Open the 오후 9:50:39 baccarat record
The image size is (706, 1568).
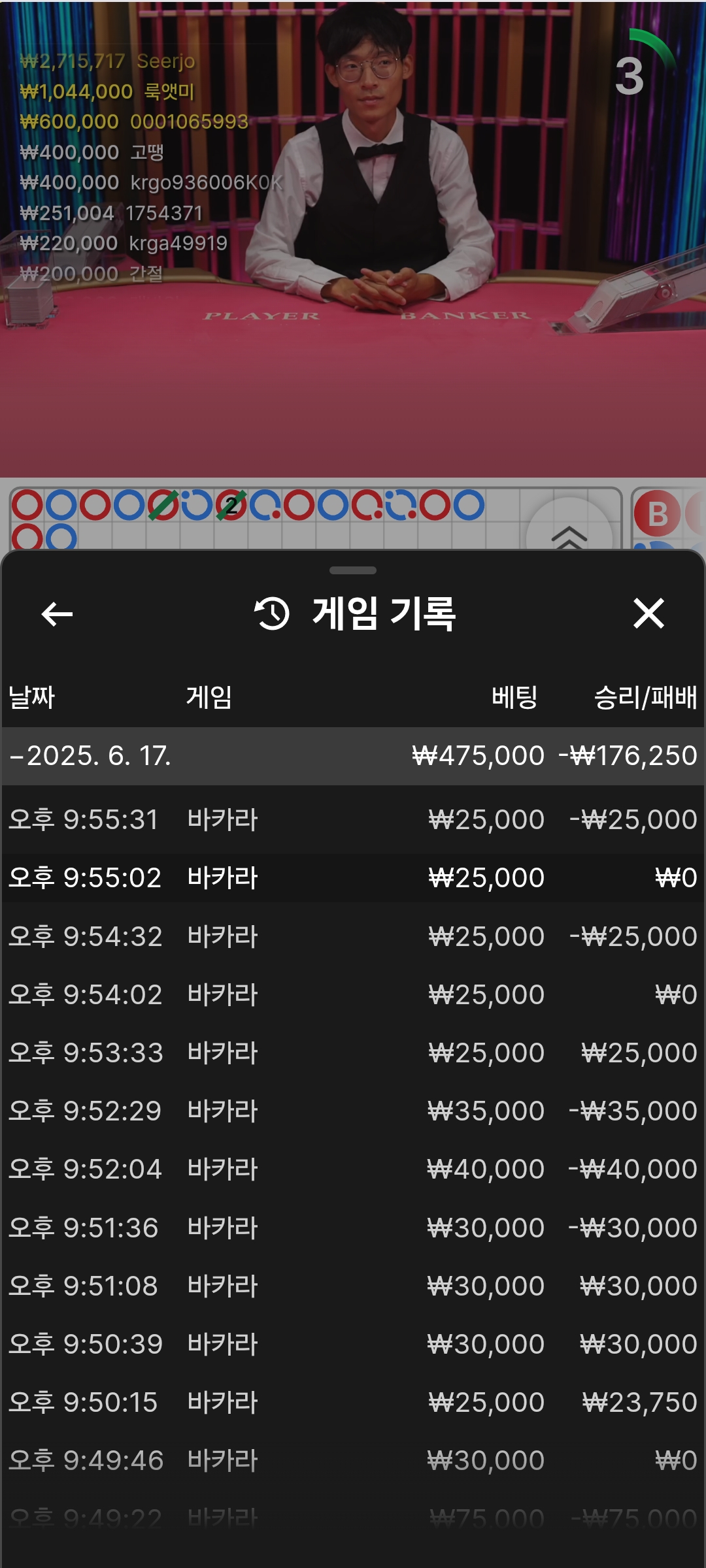pyautogui.click(x=353, y=1344)
